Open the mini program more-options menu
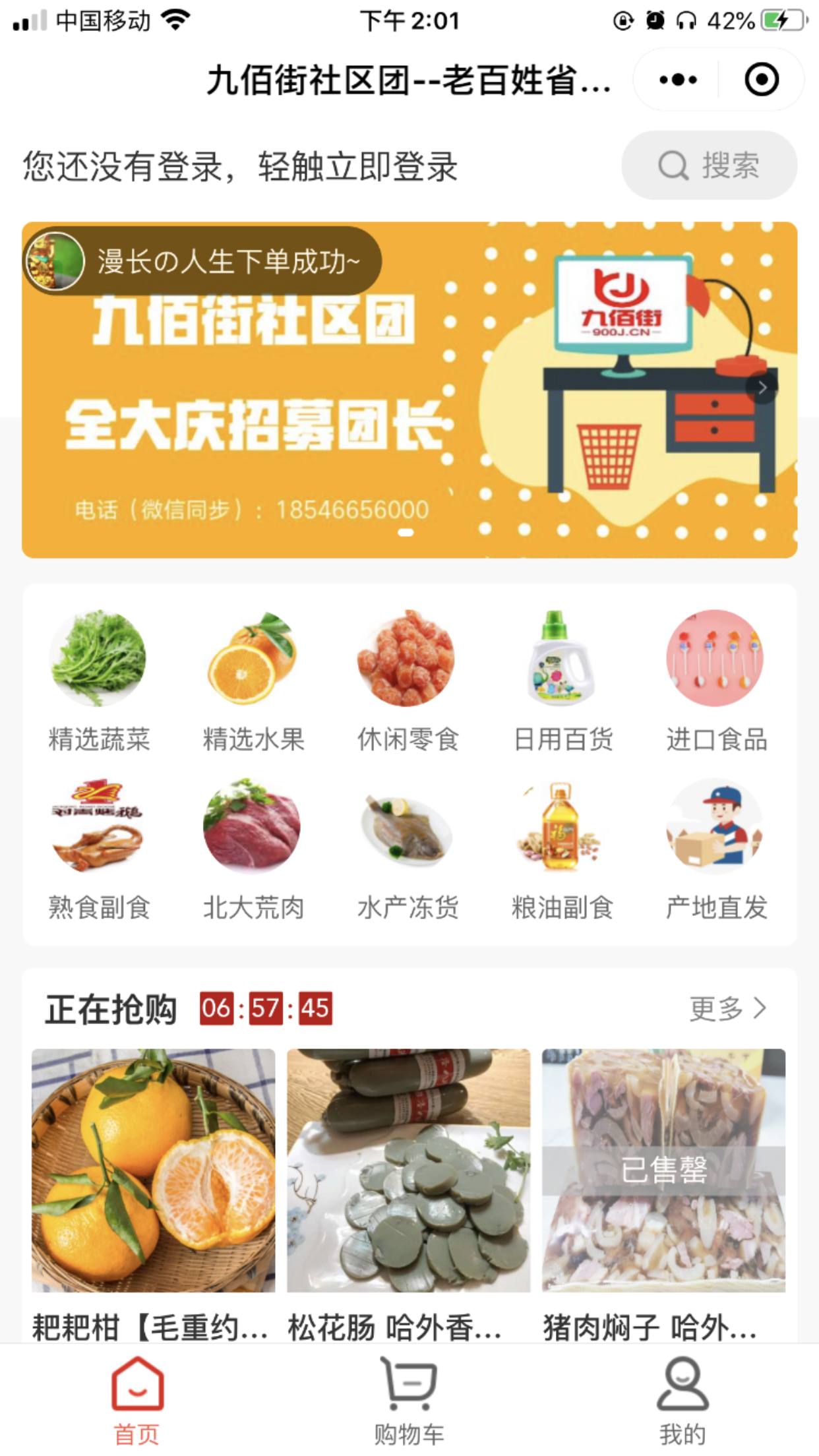 [677, 80]
